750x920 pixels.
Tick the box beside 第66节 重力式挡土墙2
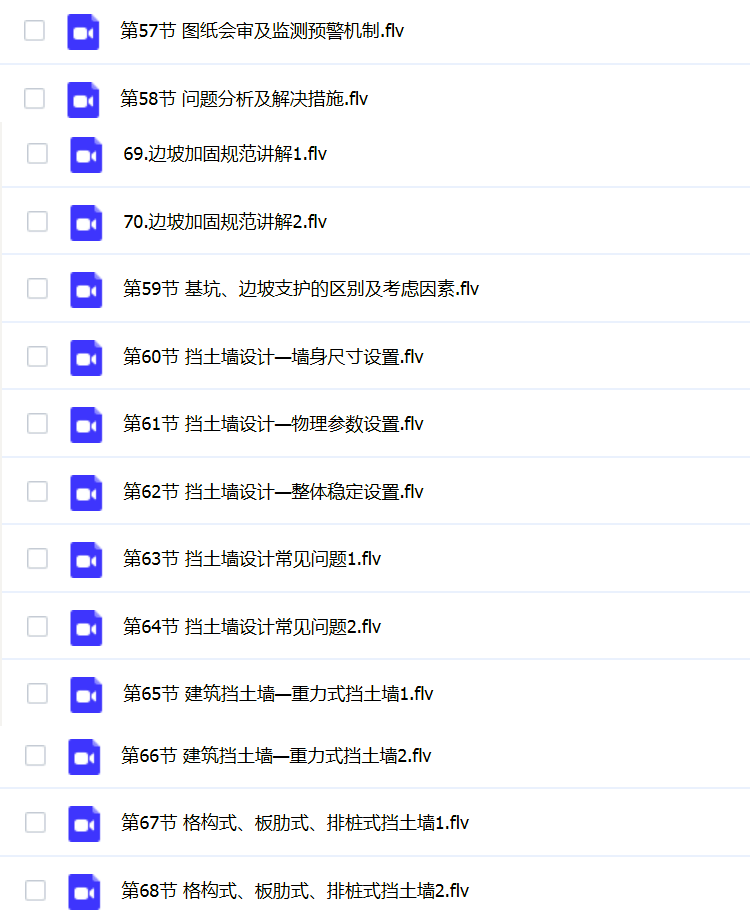point(35,755)
